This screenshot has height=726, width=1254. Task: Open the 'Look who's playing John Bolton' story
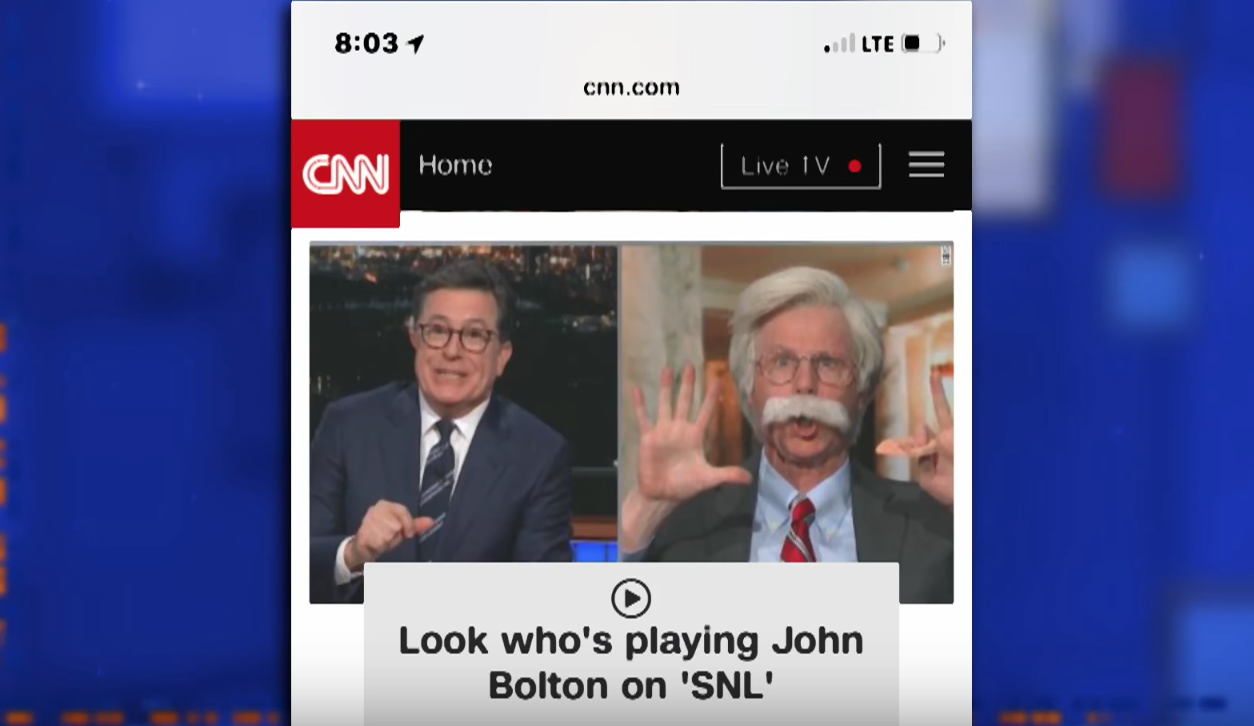tap(631, 662)
